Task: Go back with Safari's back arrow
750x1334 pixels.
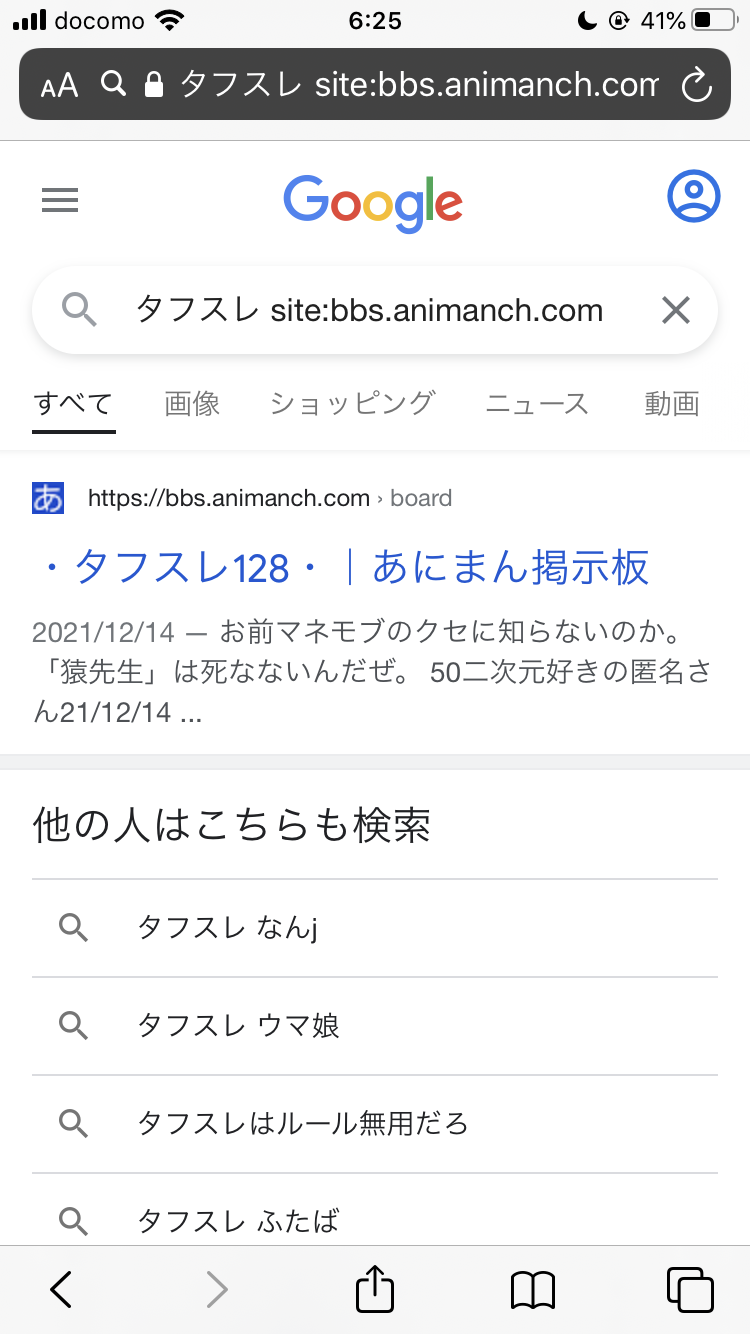Action: coord(61,1290)
